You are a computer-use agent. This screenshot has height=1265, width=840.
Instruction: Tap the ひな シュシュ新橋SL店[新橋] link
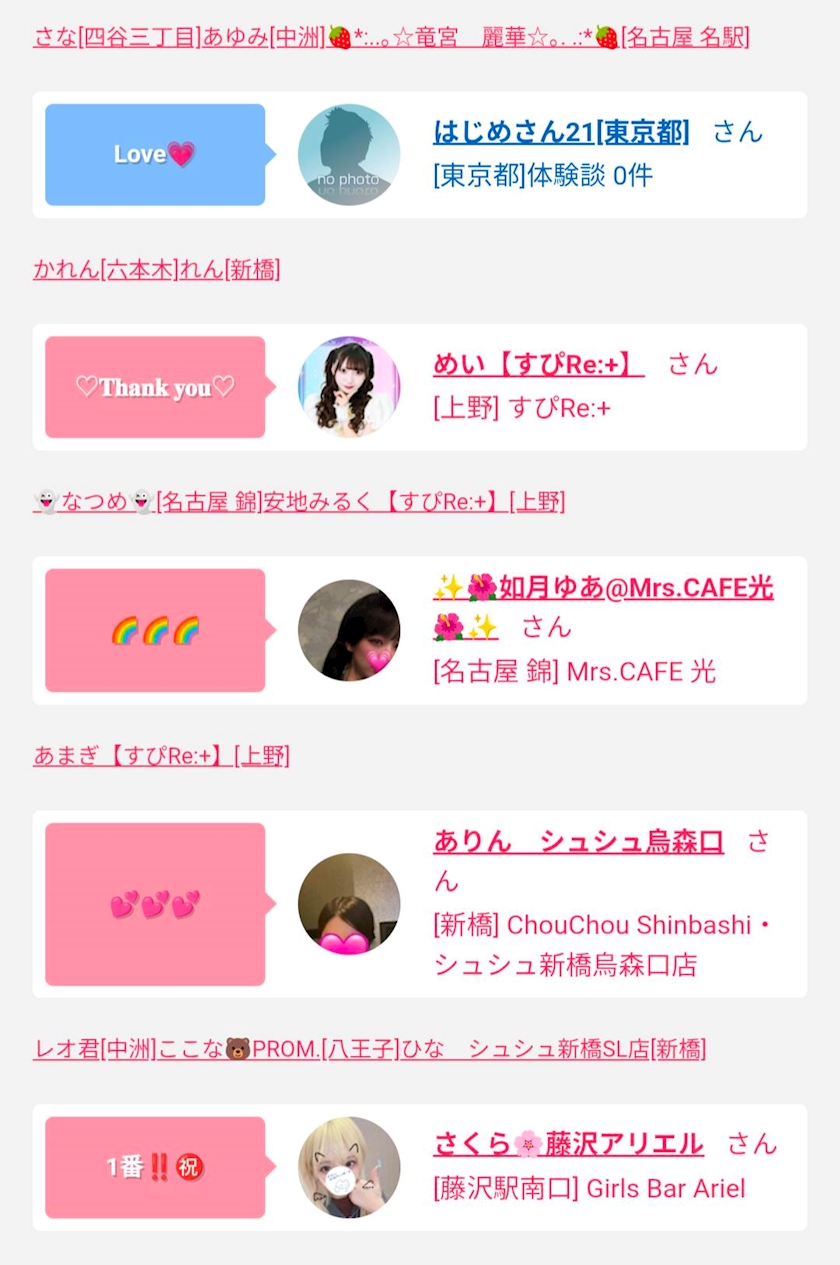(553, 1049)
